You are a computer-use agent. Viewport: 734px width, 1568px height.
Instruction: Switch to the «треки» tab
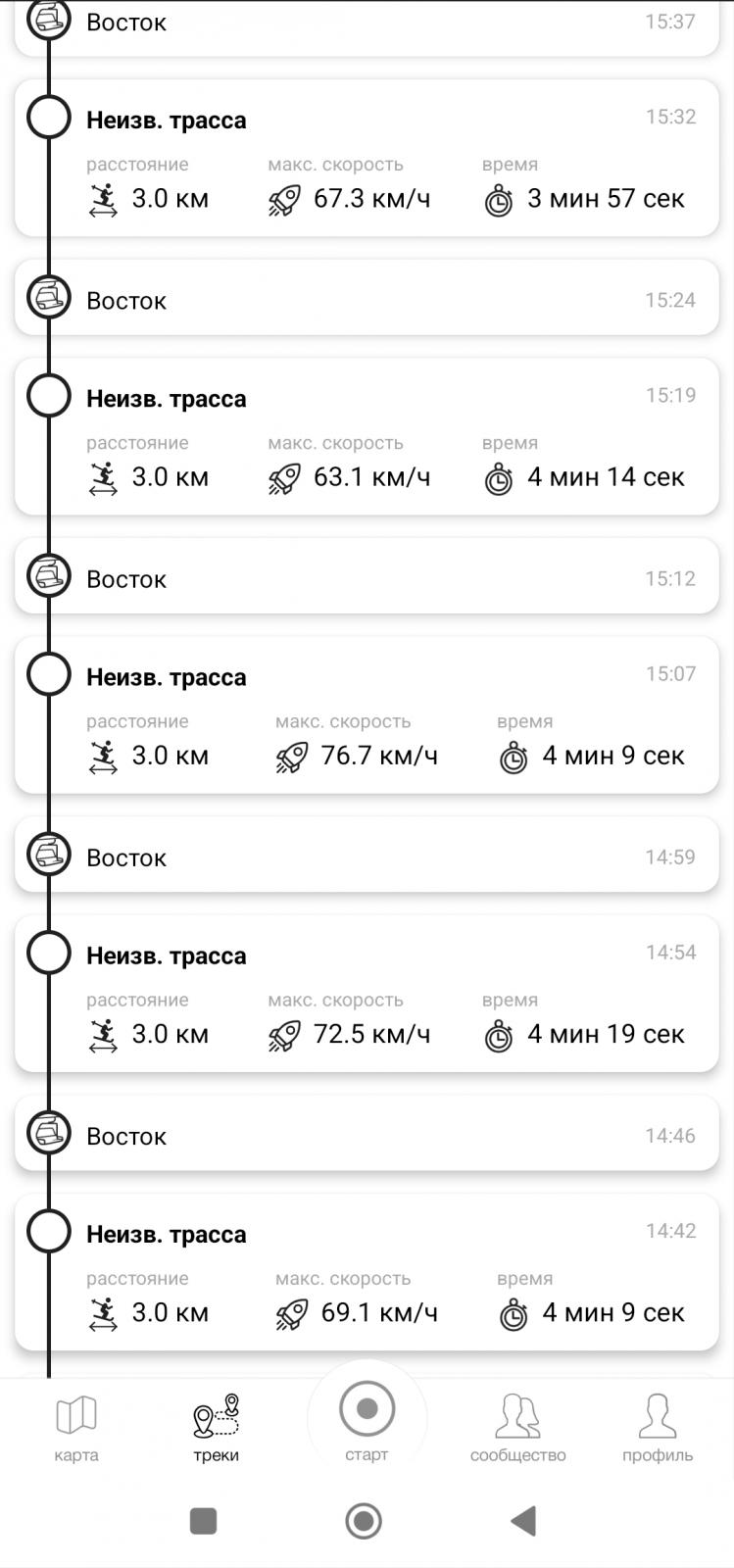pos(217,1427)
